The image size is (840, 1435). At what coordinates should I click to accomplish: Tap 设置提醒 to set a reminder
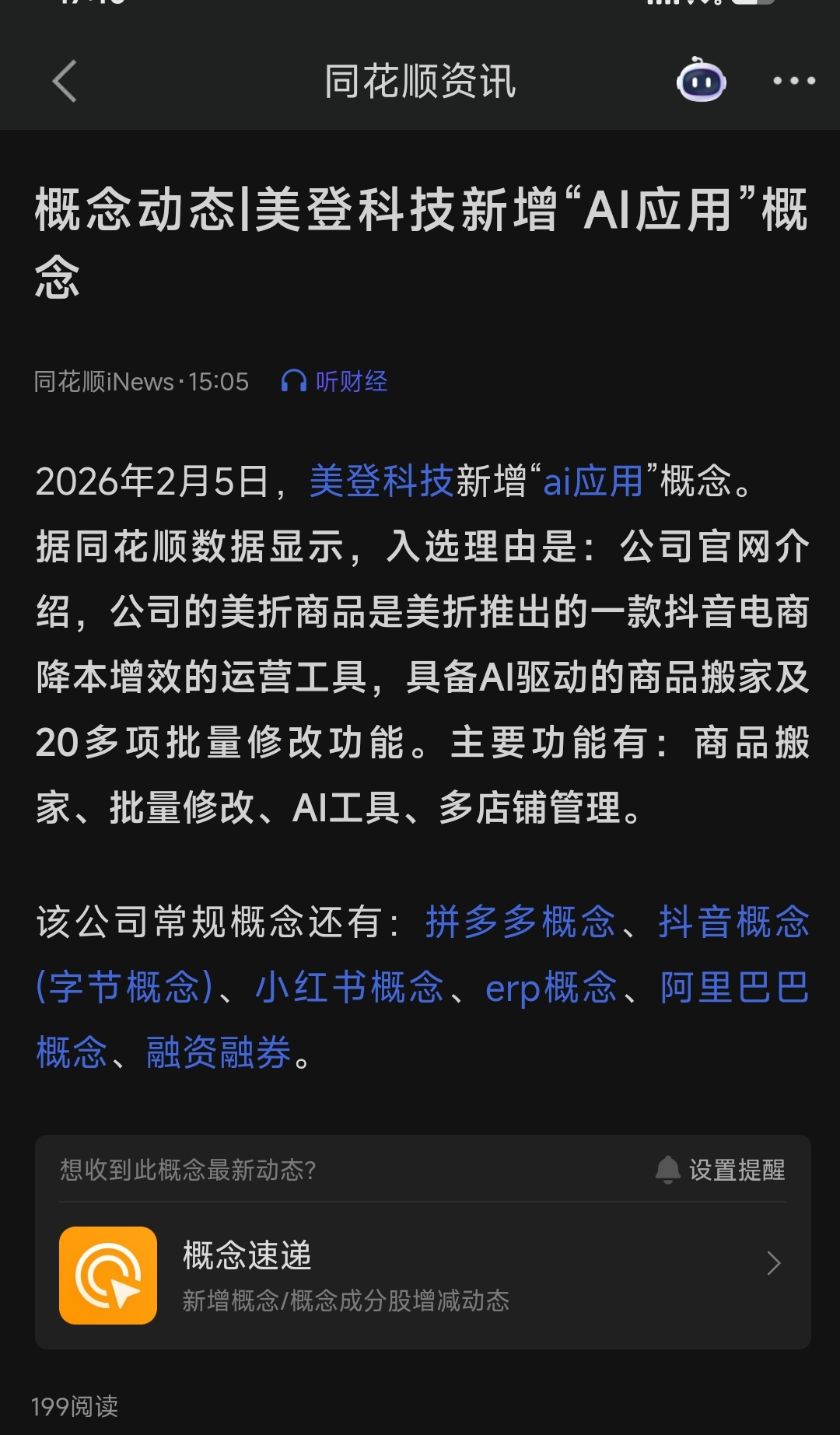pos(720,1169)
